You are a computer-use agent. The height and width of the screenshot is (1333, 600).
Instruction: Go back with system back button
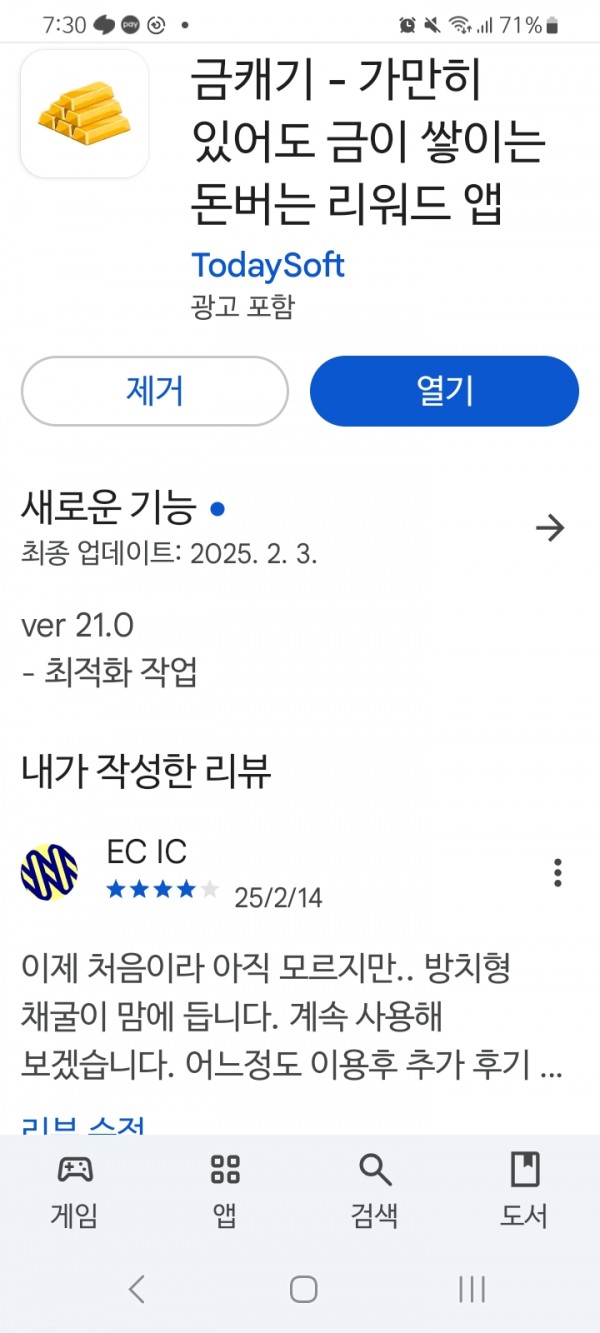tap(138, 1289)
